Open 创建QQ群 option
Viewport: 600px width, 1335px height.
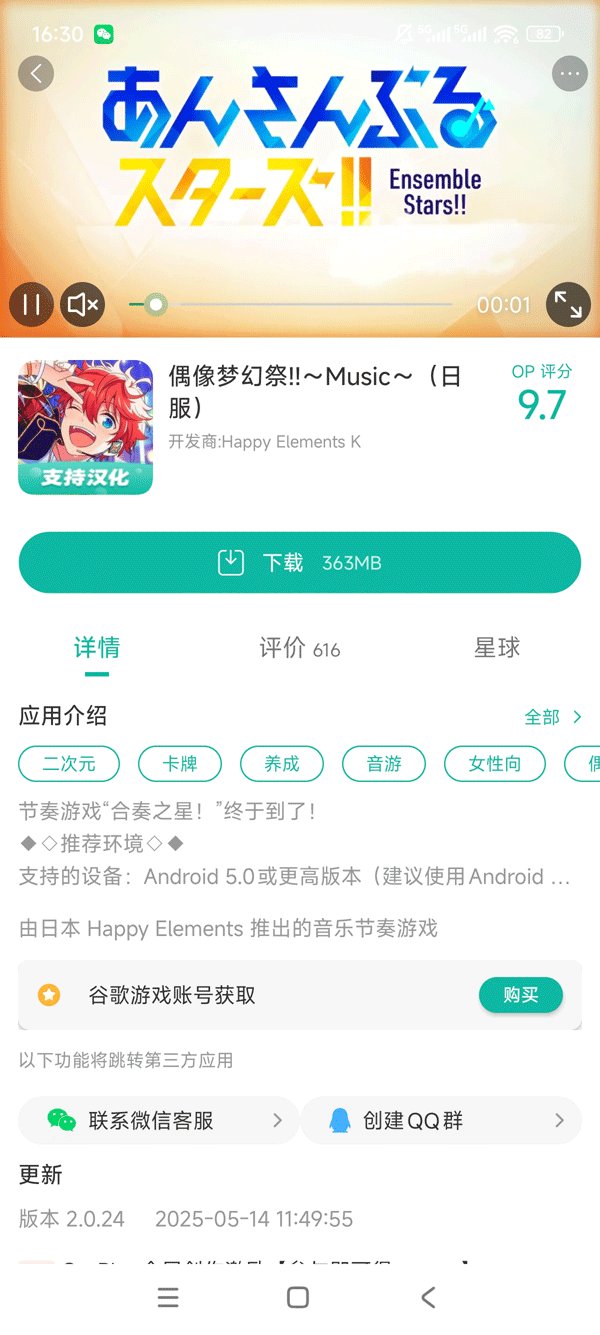[440, 1121]
